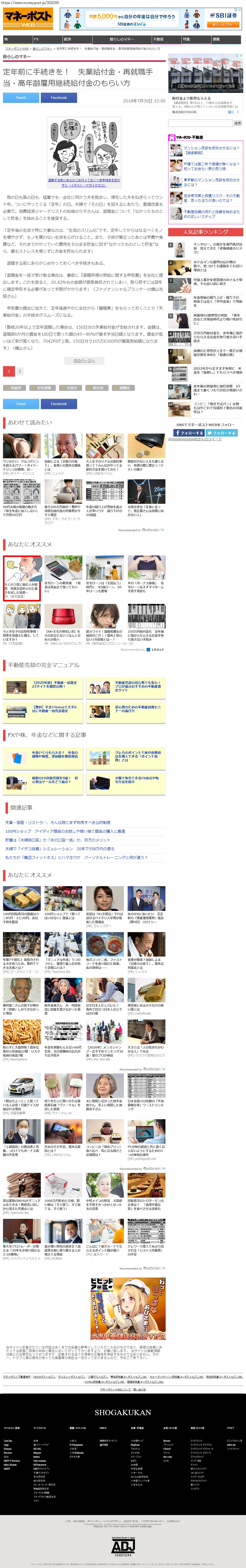Screen dimensions: 246x1568
Task: Switch to the FX navigation tab
Action: click(x=36, y=39)
